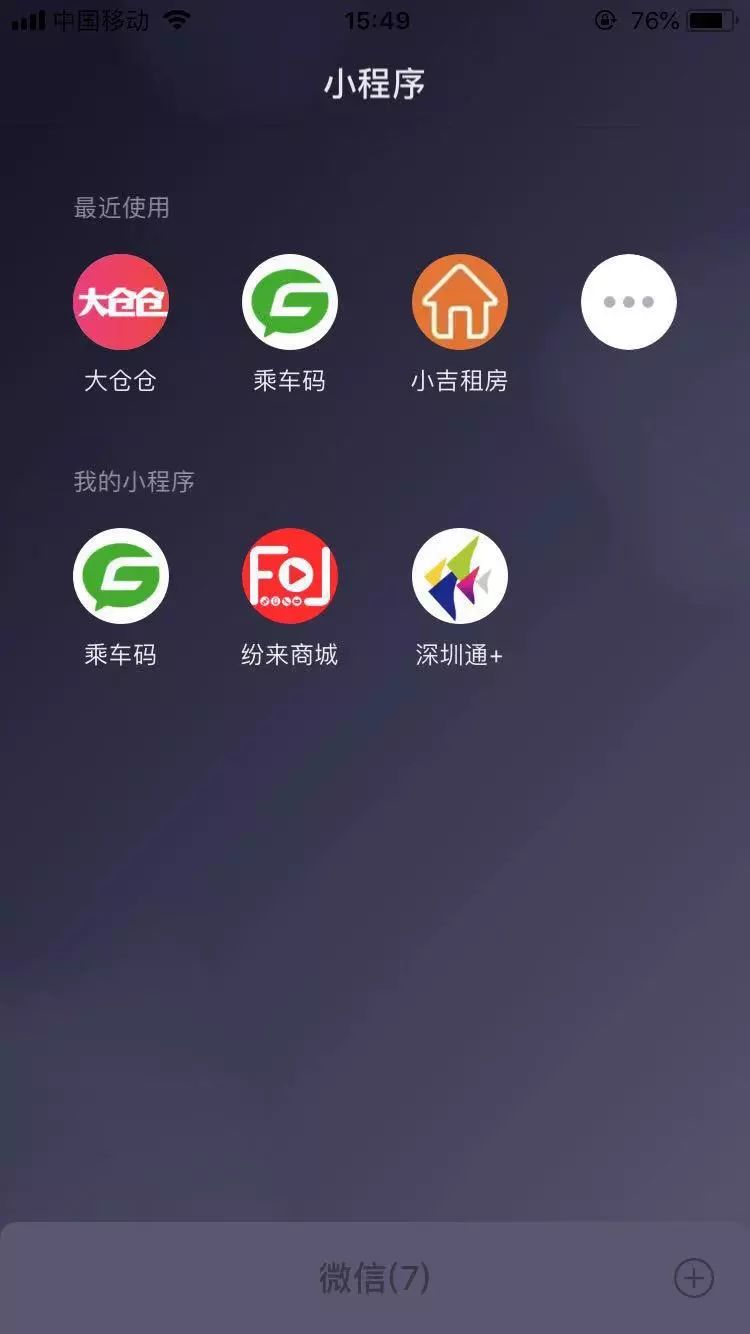
Task: Open the 纷来商城 mini program
Action: point(290,576)
